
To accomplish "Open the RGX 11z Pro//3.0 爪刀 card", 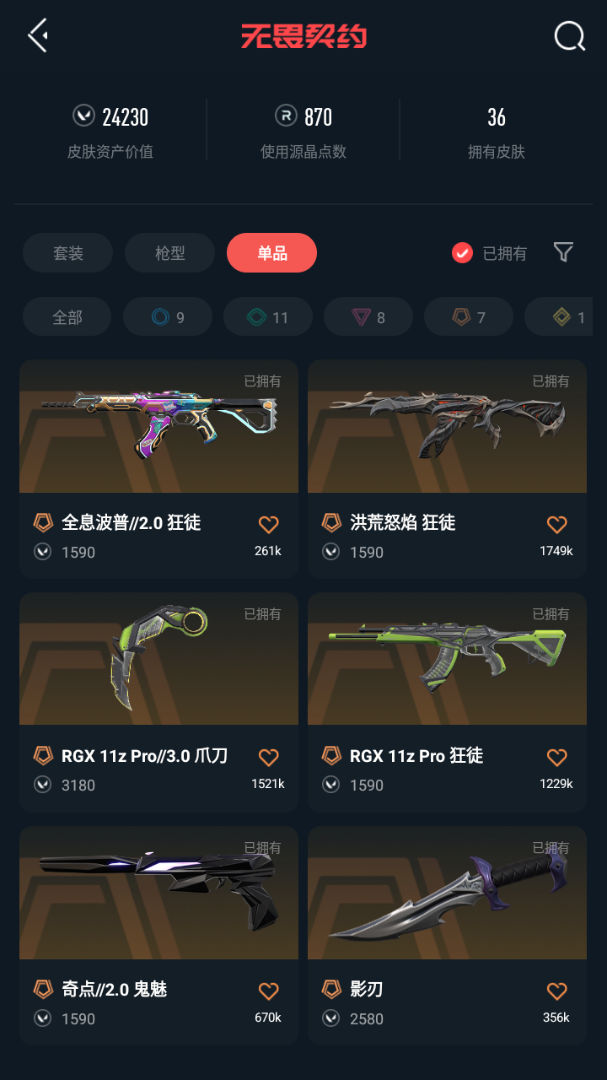I will (158, 702).
